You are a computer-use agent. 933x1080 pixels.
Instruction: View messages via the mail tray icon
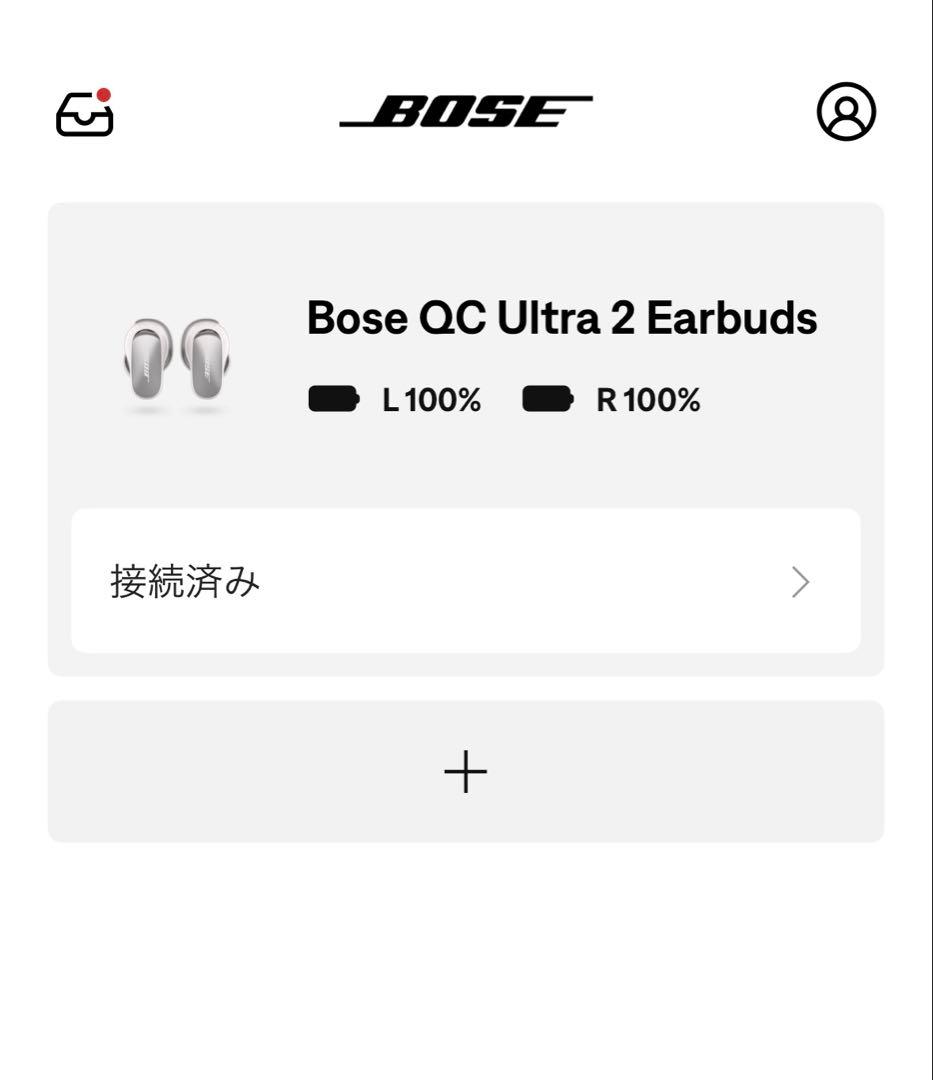pyautogui.click(x=84, y=115)
